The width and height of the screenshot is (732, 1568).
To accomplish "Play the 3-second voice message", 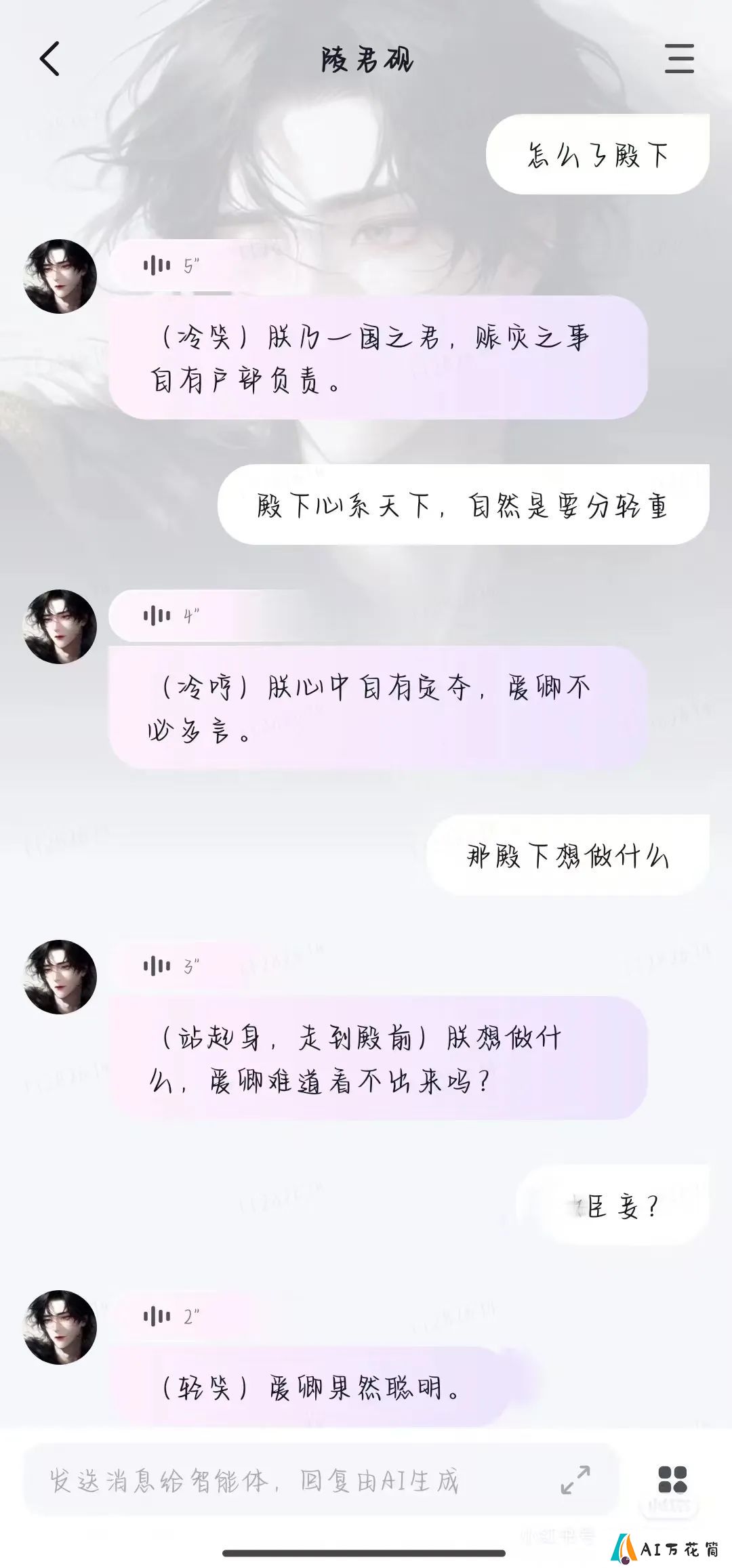I will pos(169,966).
